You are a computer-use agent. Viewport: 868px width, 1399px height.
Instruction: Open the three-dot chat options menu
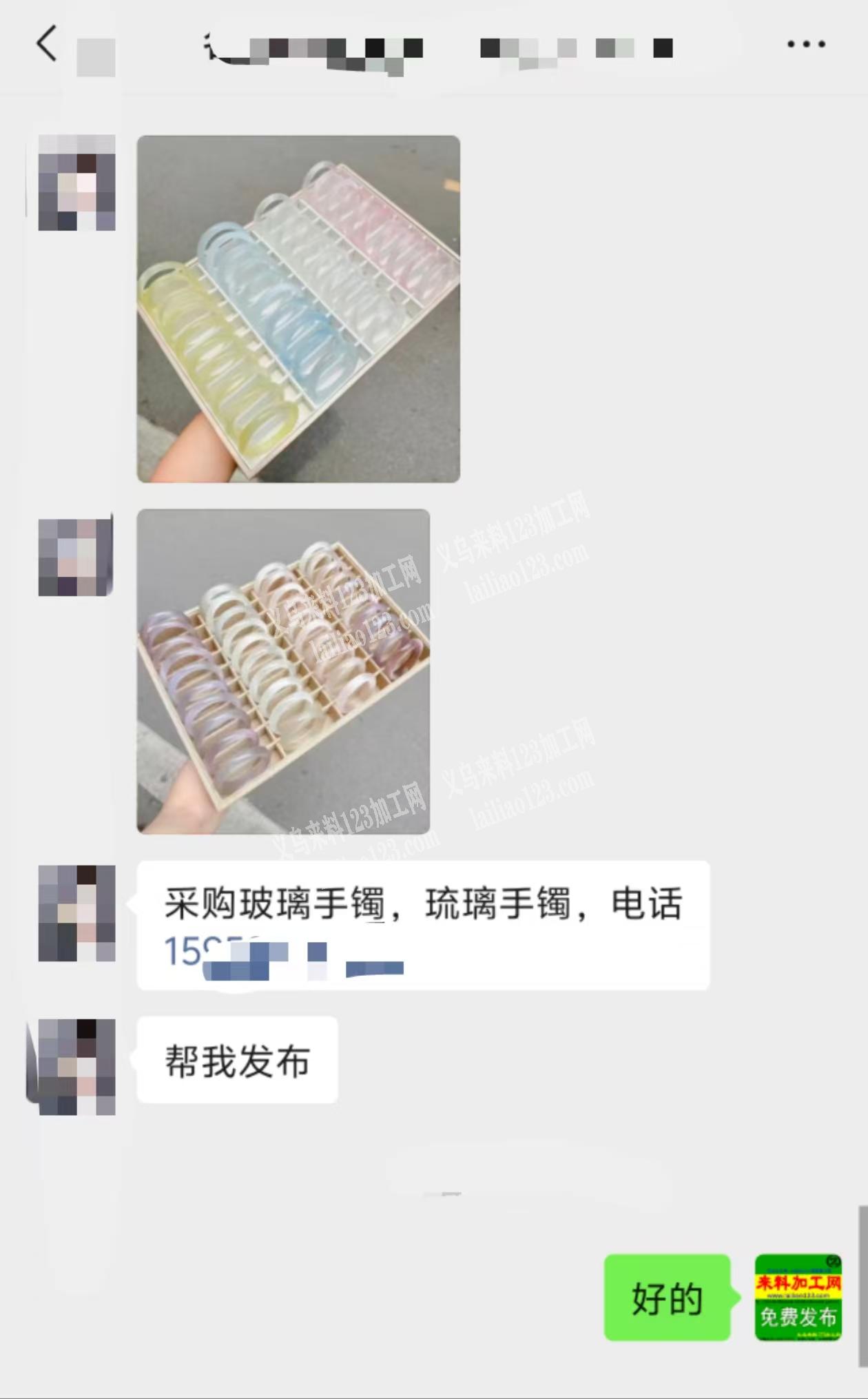click(805, 44)
